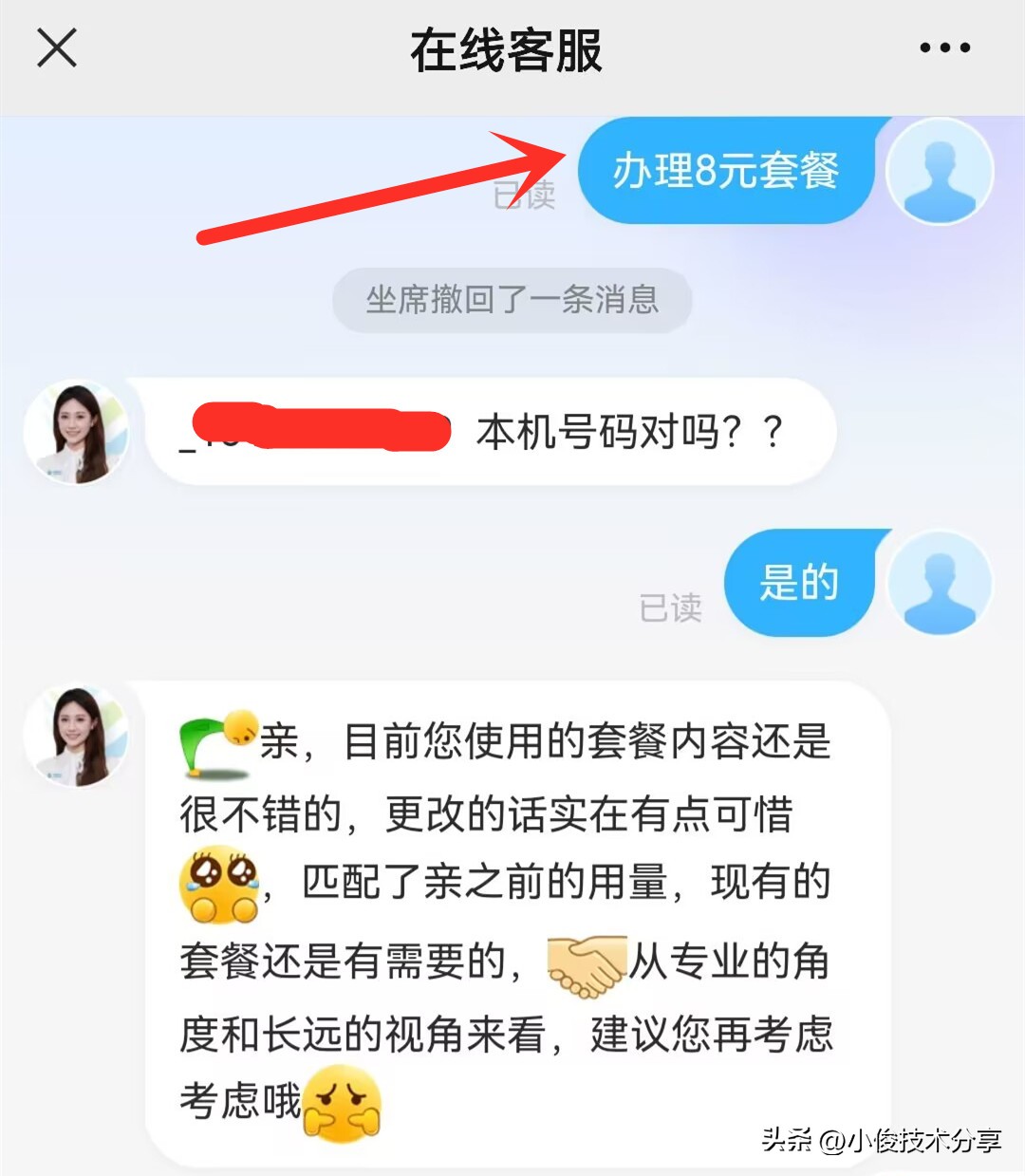This screenshot has width=1025, height=1176.
Task: Click the 坐席撤回了一条消息 notice
Action: point(512,300)
